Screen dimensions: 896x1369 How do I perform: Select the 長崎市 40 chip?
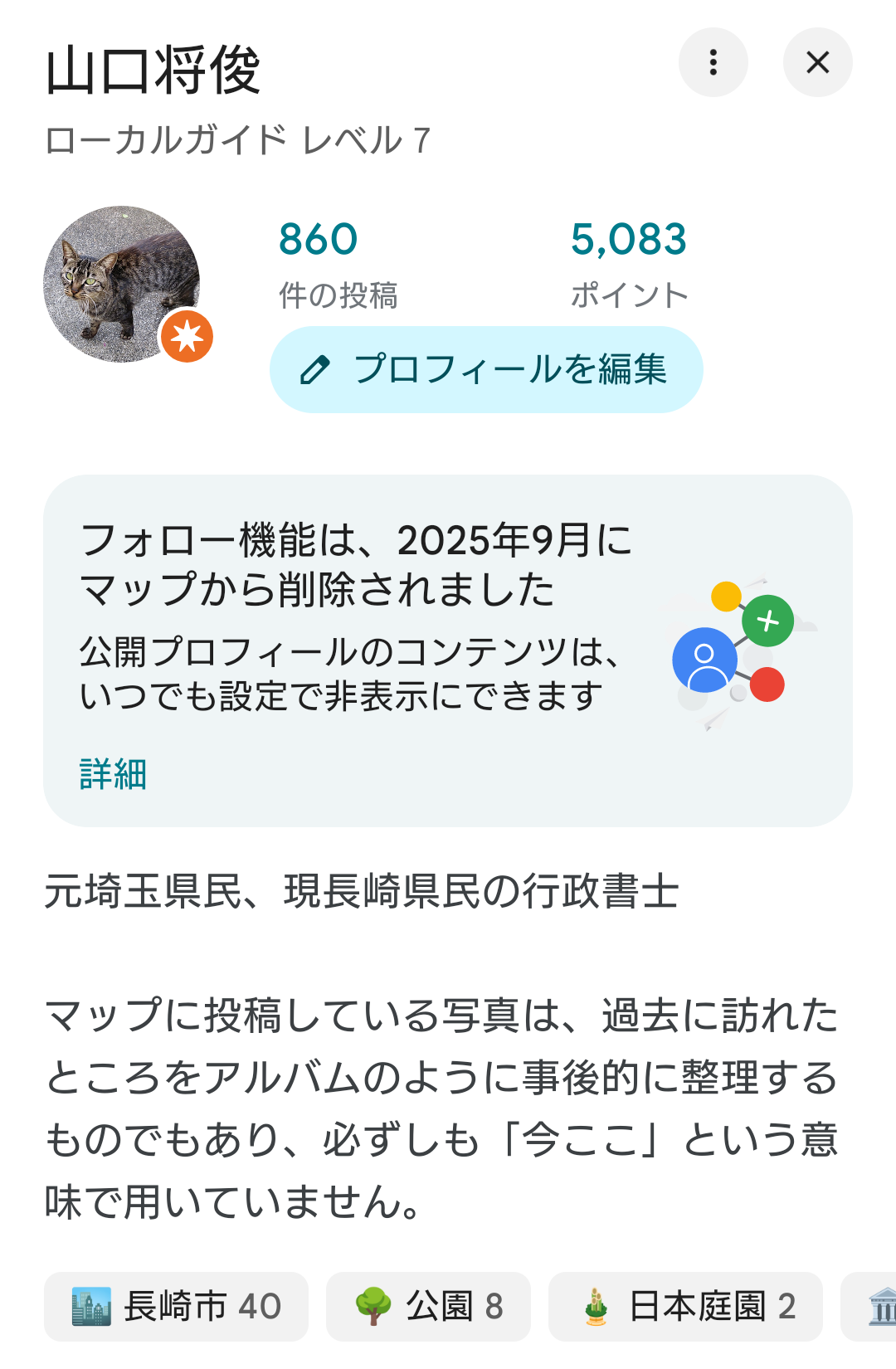[x=176, y=1307]
